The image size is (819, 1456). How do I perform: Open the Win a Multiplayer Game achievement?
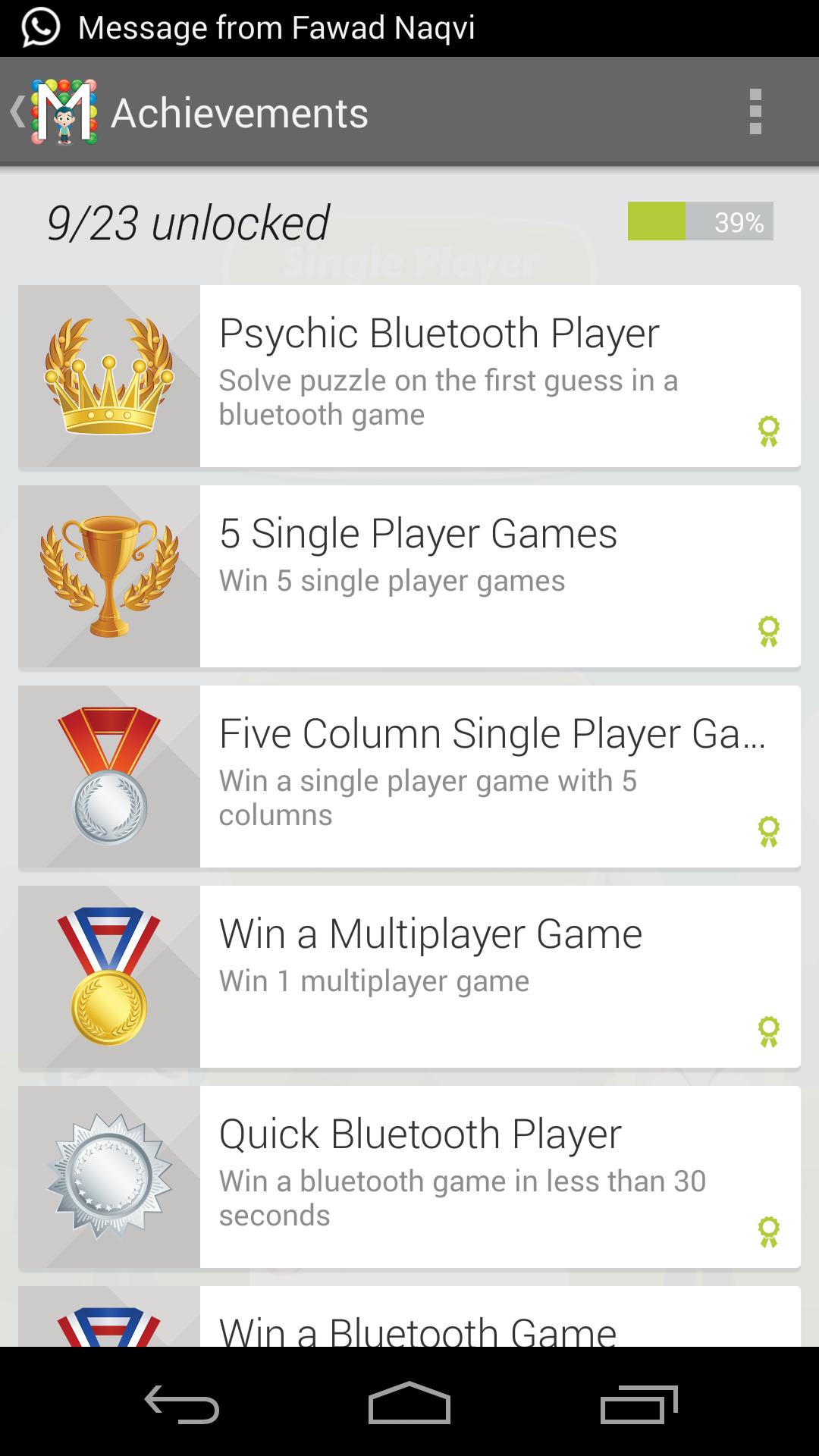(409, 977)
